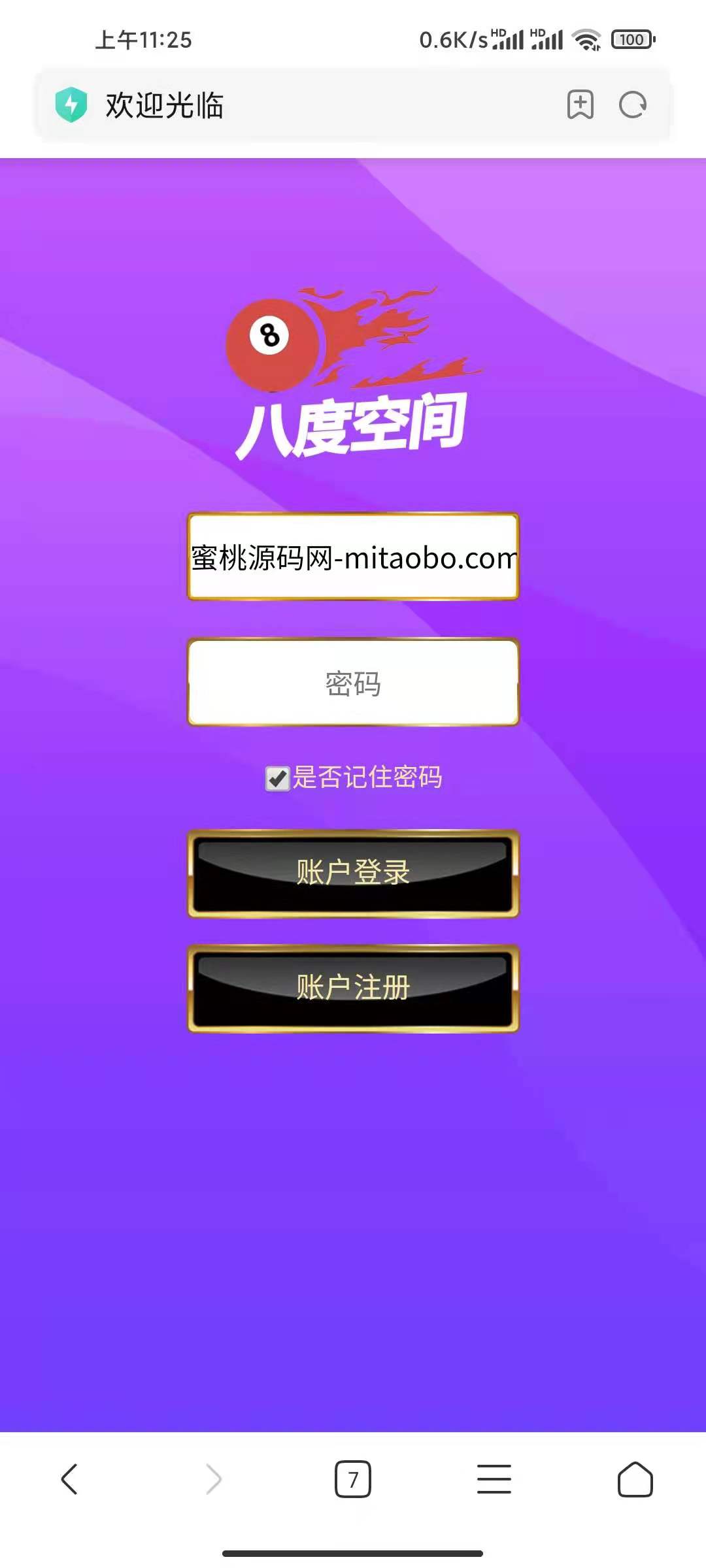Bookmark this page
The width and height of the screenshot is (706, 1568).
(x=580, y=105)
